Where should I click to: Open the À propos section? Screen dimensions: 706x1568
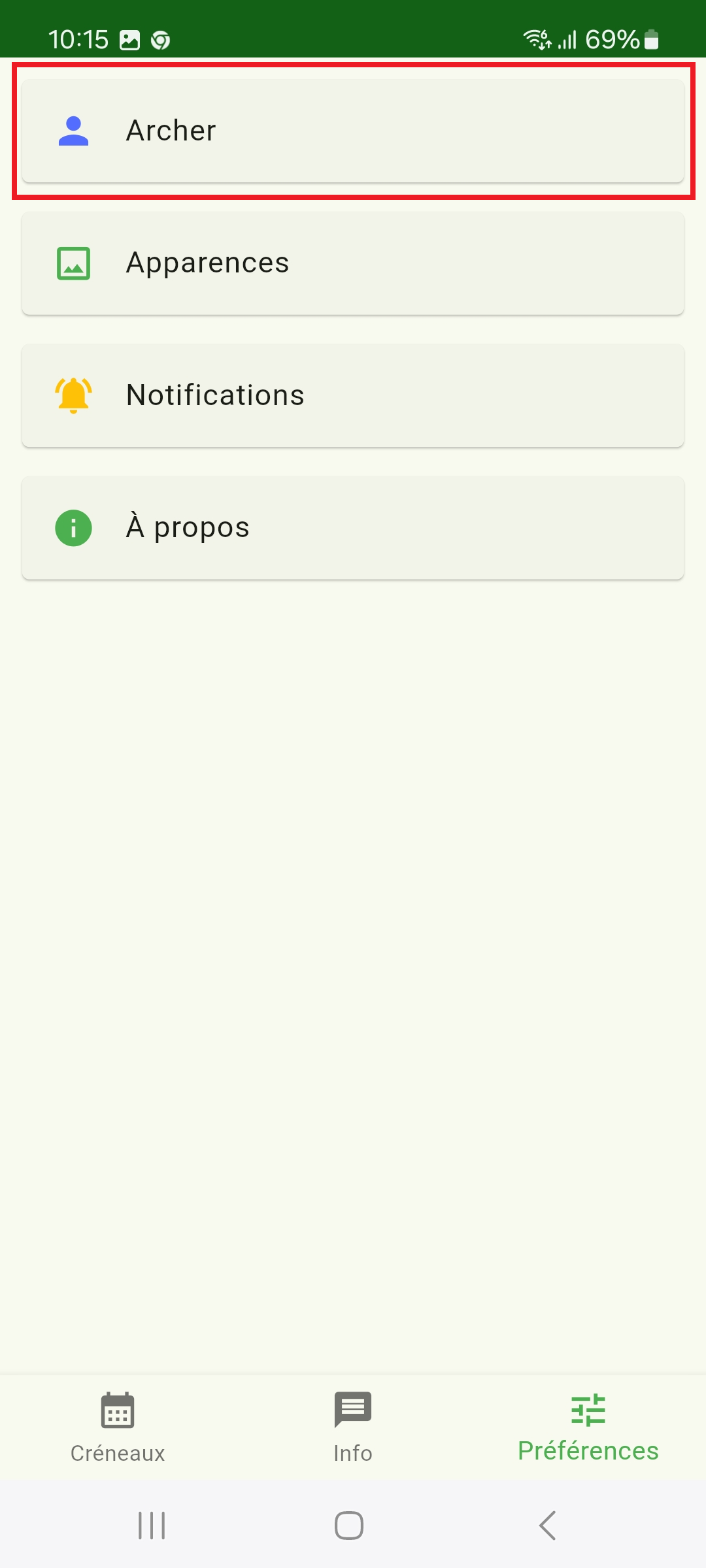coord(353,528)
